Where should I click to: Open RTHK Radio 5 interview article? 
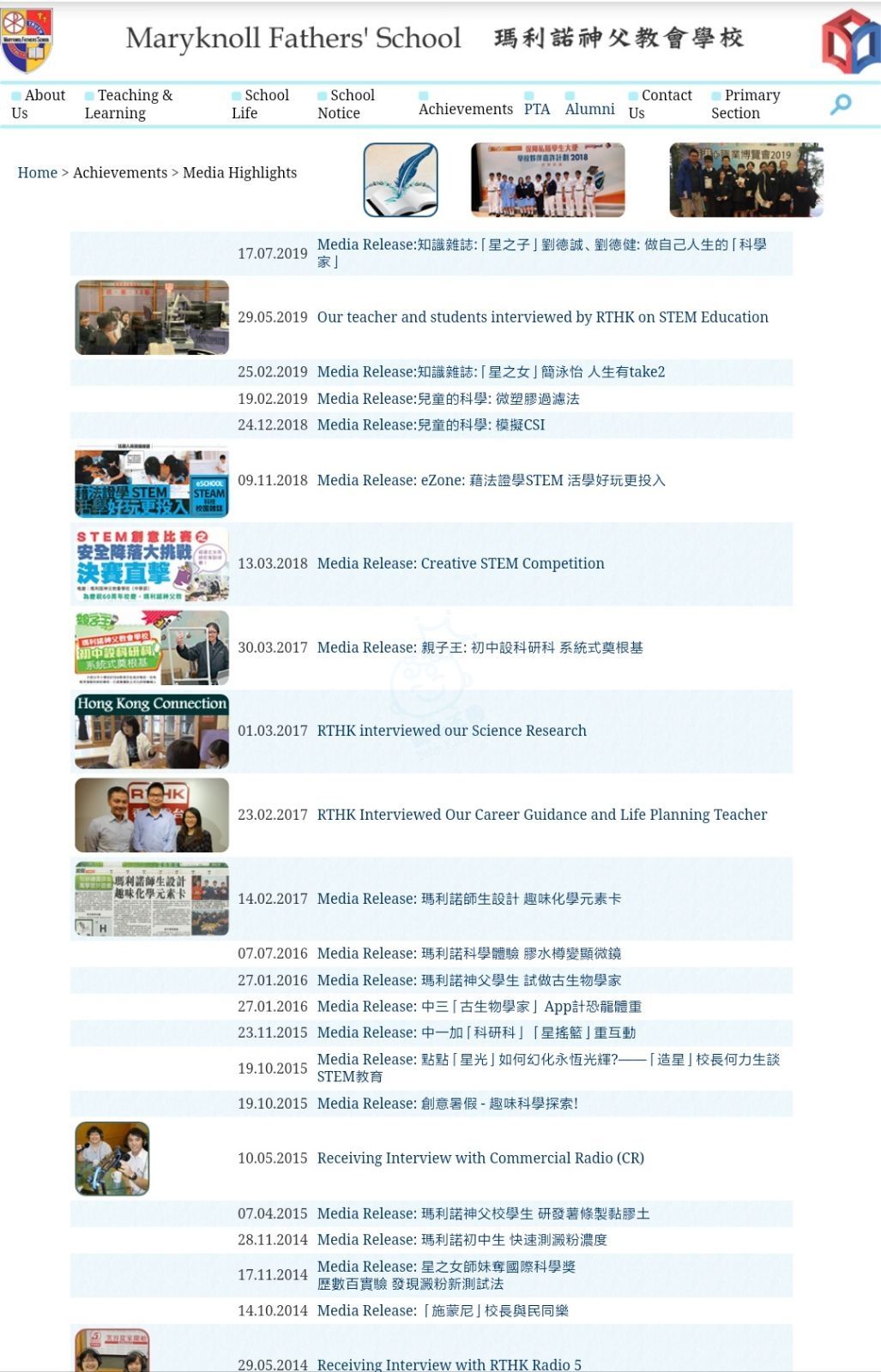[x=449, y=1364]
